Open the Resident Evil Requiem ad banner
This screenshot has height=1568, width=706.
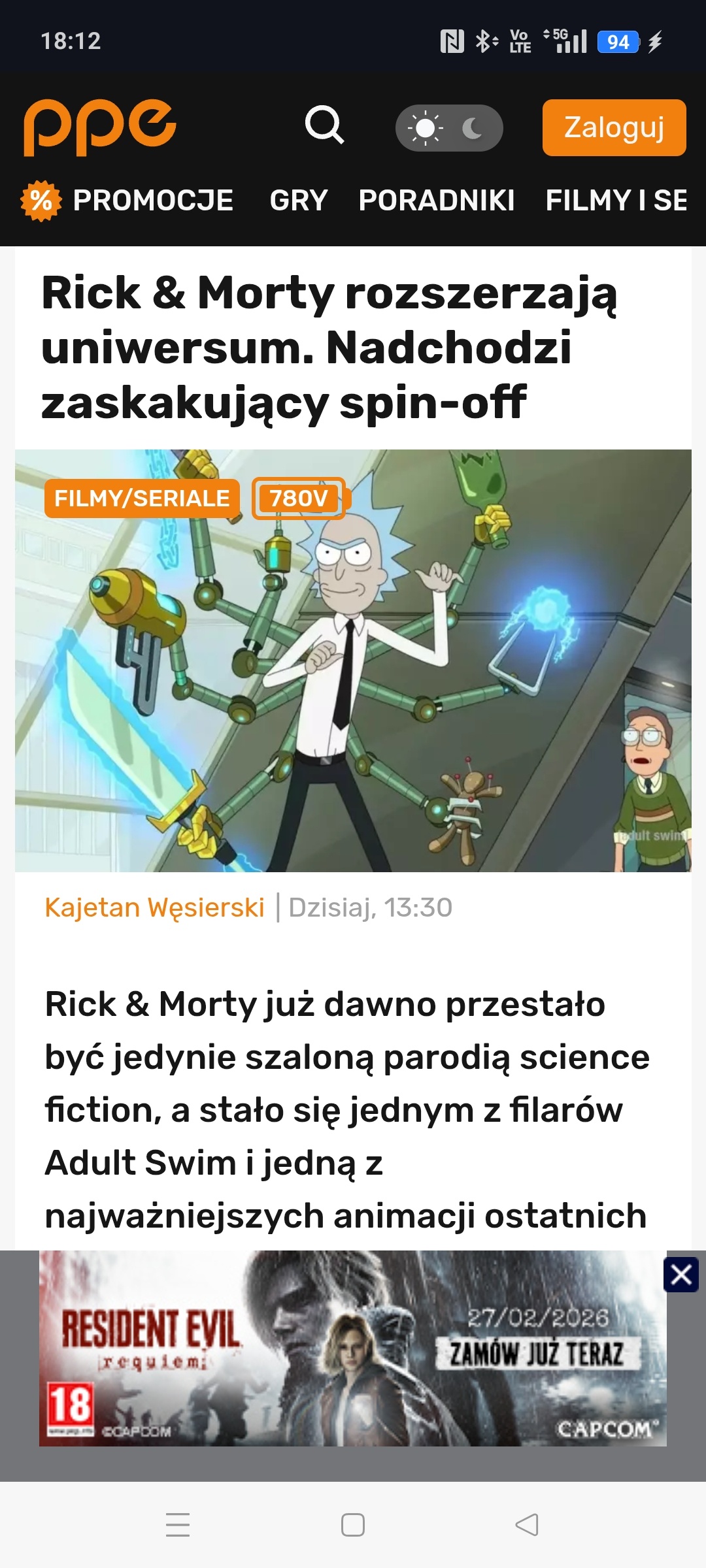353,1348
